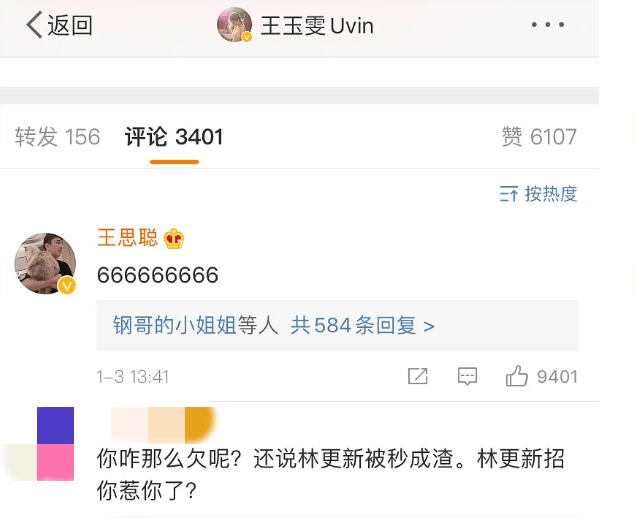
Task: Open the comment about 林更新
Action: coord(330,475)
